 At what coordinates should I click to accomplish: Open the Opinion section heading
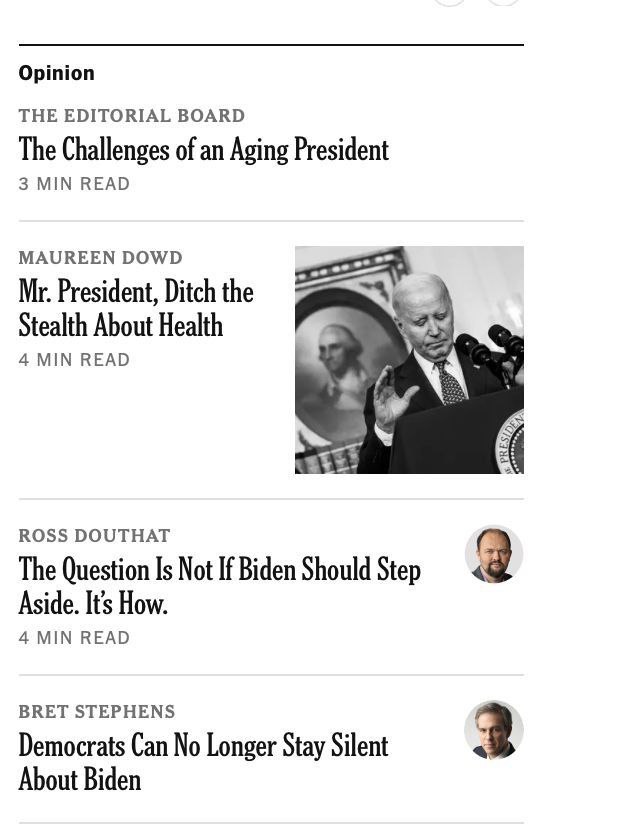click(x=56, y=73)
